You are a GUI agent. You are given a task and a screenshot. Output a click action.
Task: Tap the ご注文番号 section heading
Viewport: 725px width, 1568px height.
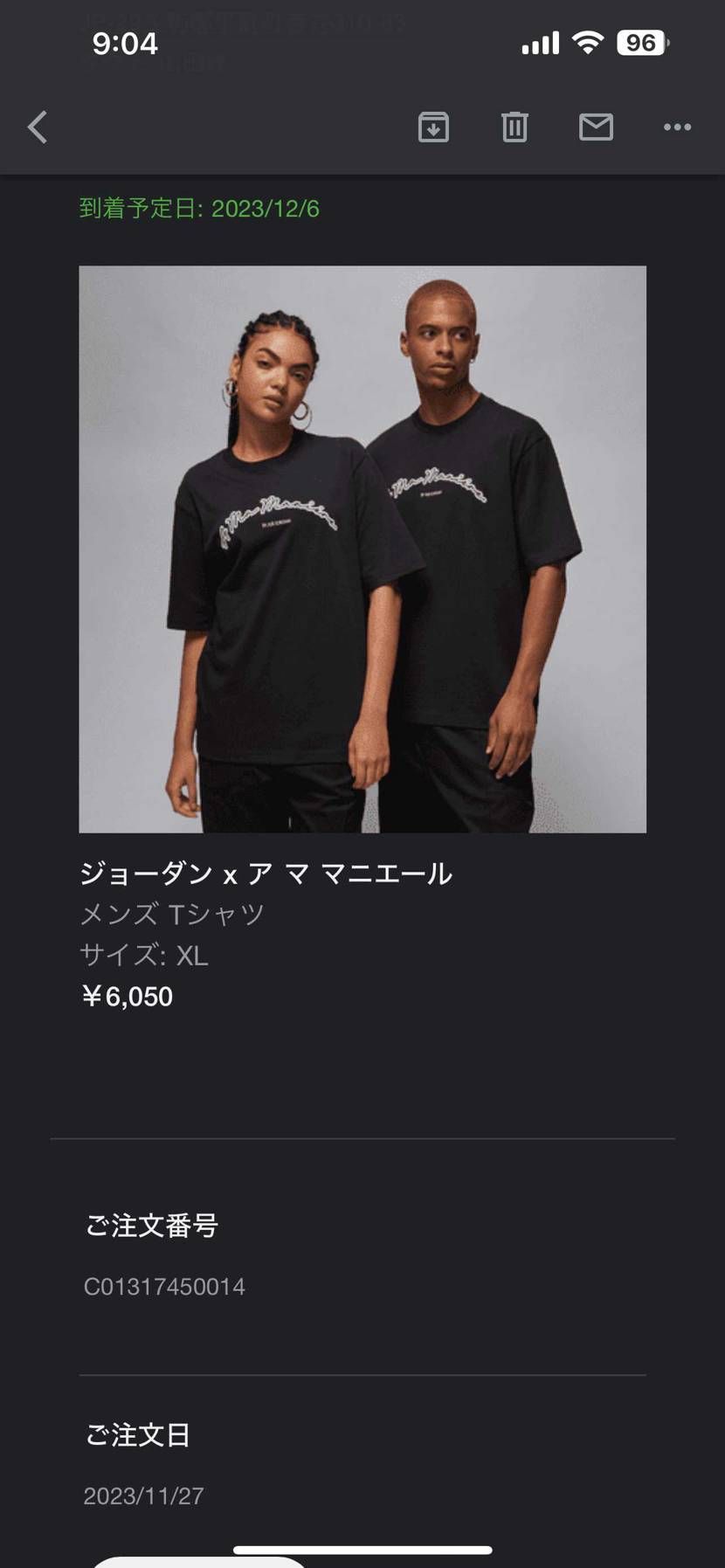(x=151, y=1226)
